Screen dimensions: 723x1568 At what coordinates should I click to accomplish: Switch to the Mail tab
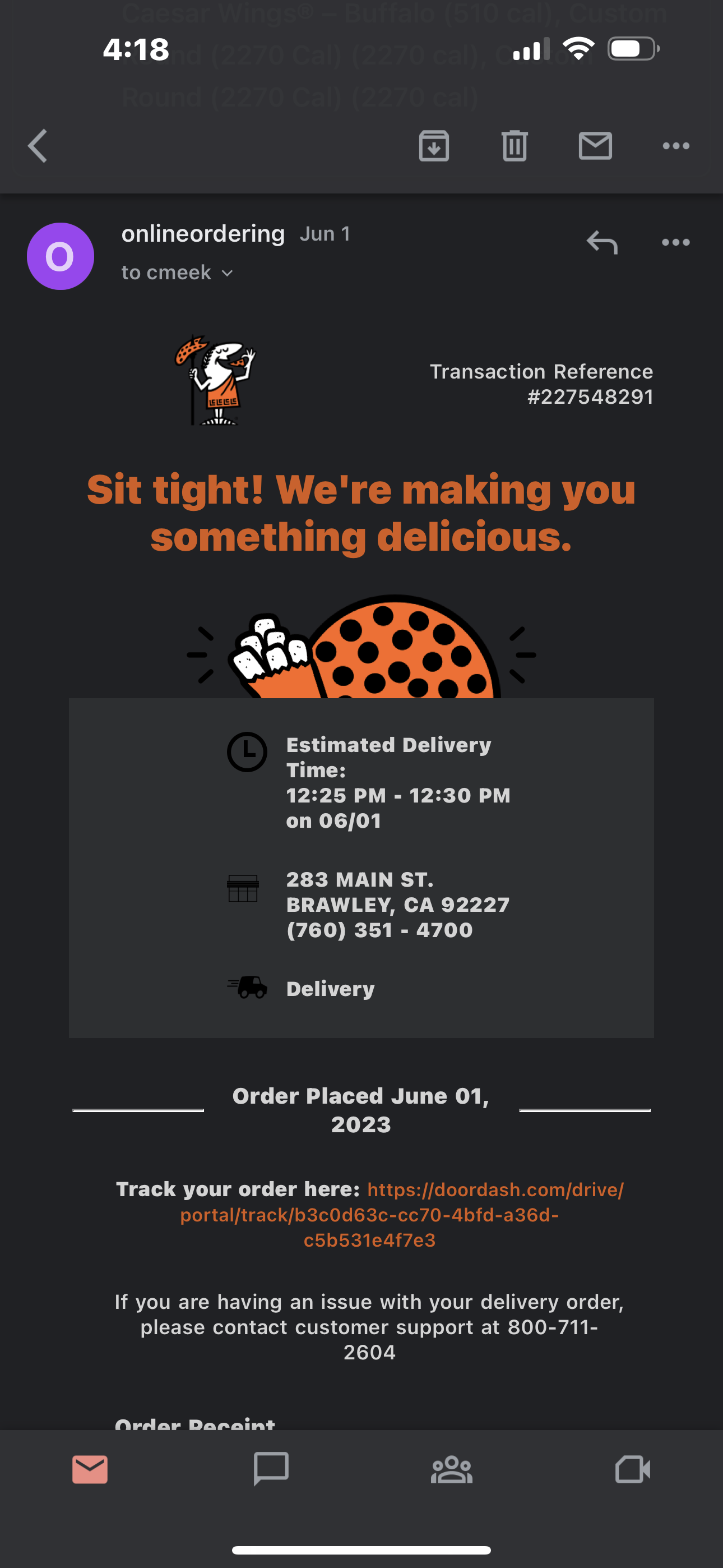click(90, 1469)
